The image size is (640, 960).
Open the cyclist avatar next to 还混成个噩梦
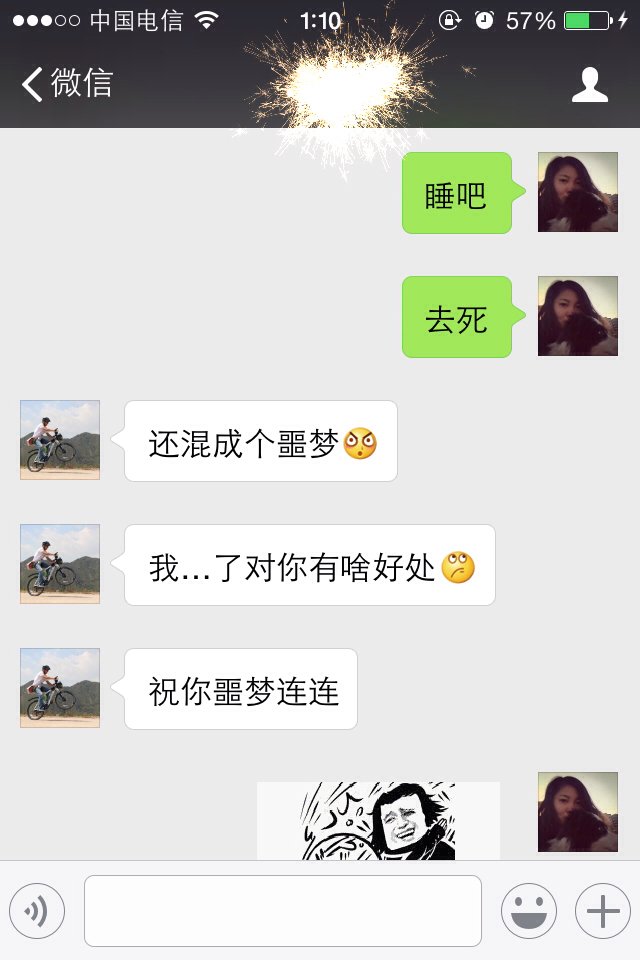coord(60,440)
